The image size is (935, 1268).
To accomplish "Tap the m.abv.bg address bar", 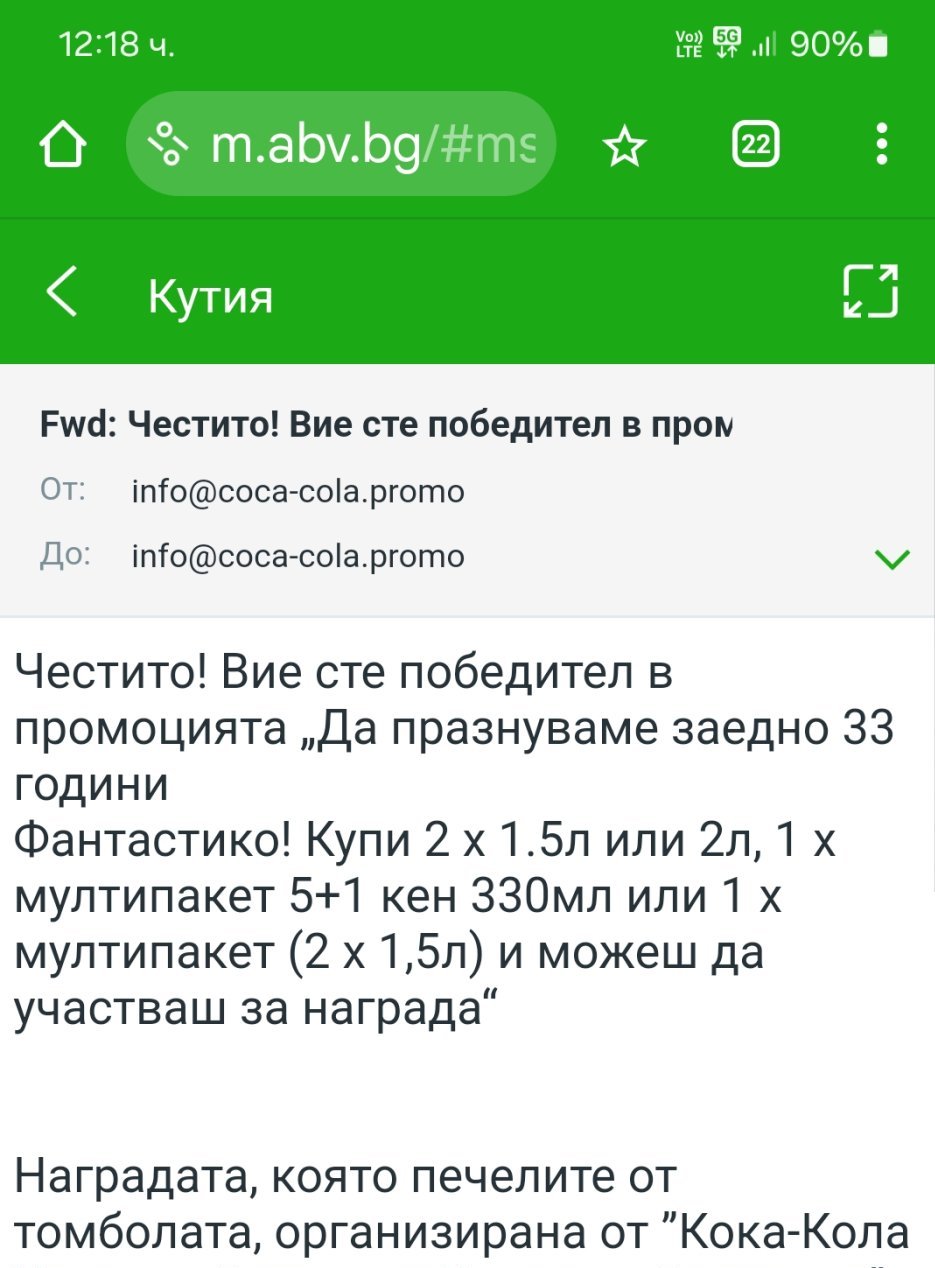I will [x=340, y=146].
